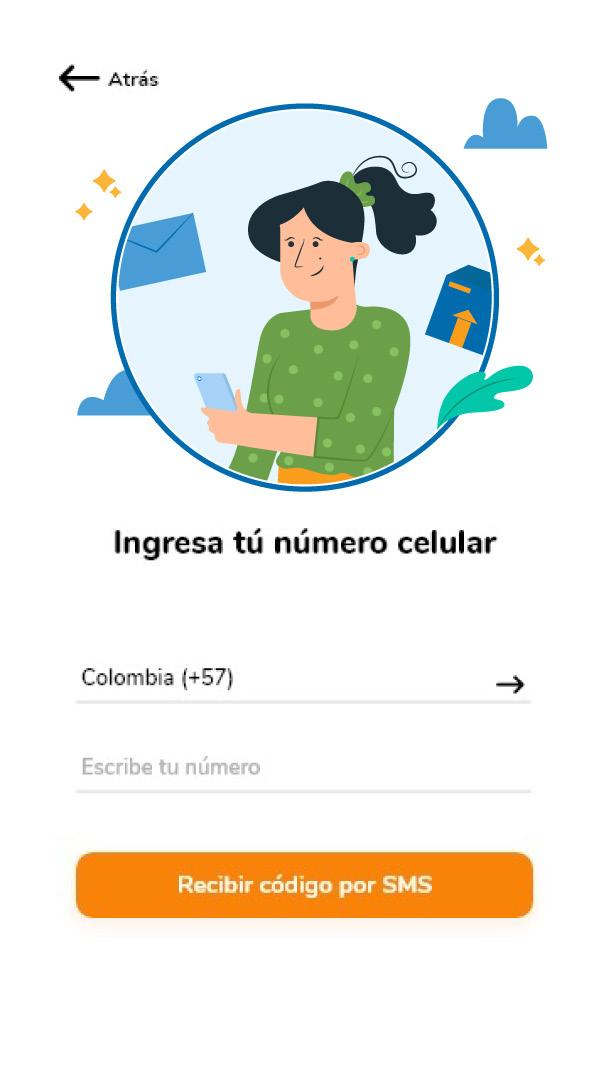The height and width of the screenshot is (1080, 608).
Task: Go back with the Atrás arrow
Action: click(80, 78)
